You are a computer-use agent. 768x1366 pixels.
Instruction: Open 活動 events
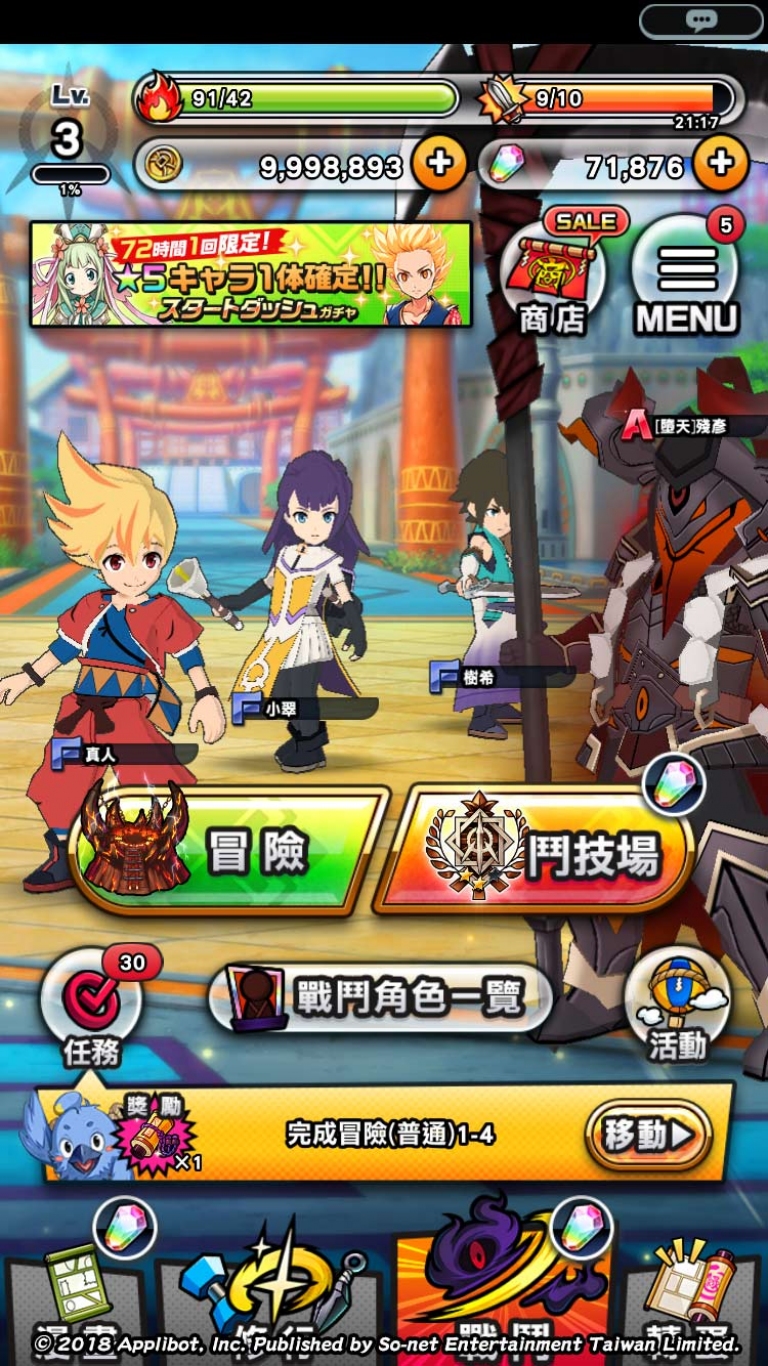(x=677, y=1006)
